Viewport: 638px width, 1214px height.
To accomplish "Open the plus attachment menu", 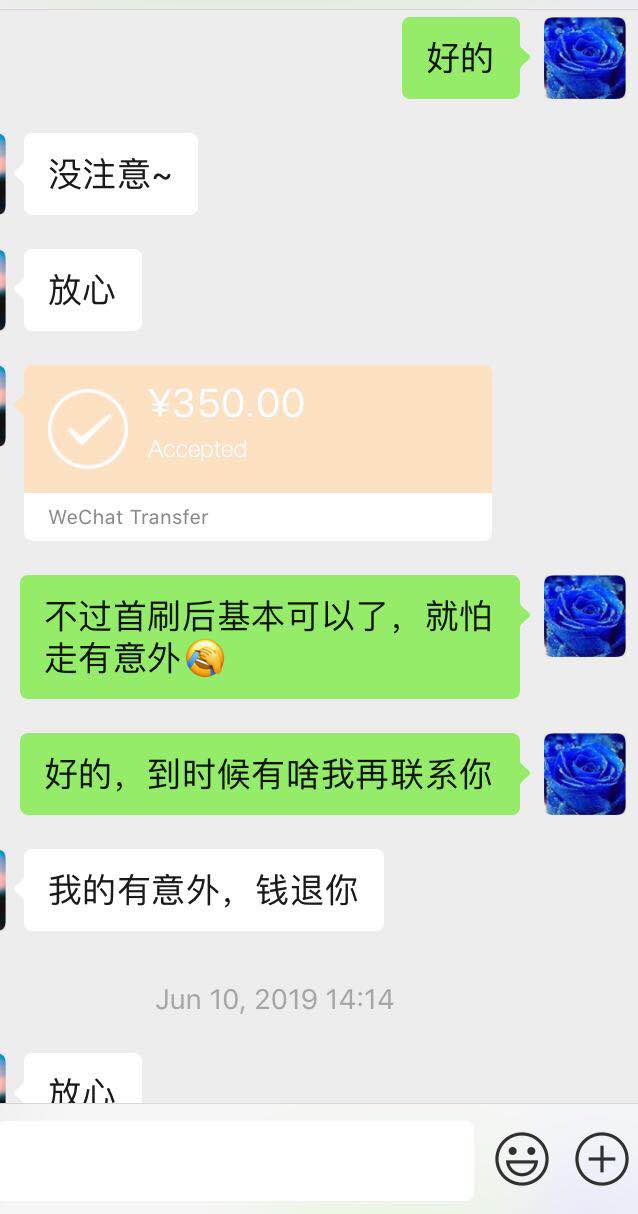I will pyautogui.click(x=601, y=1160).
